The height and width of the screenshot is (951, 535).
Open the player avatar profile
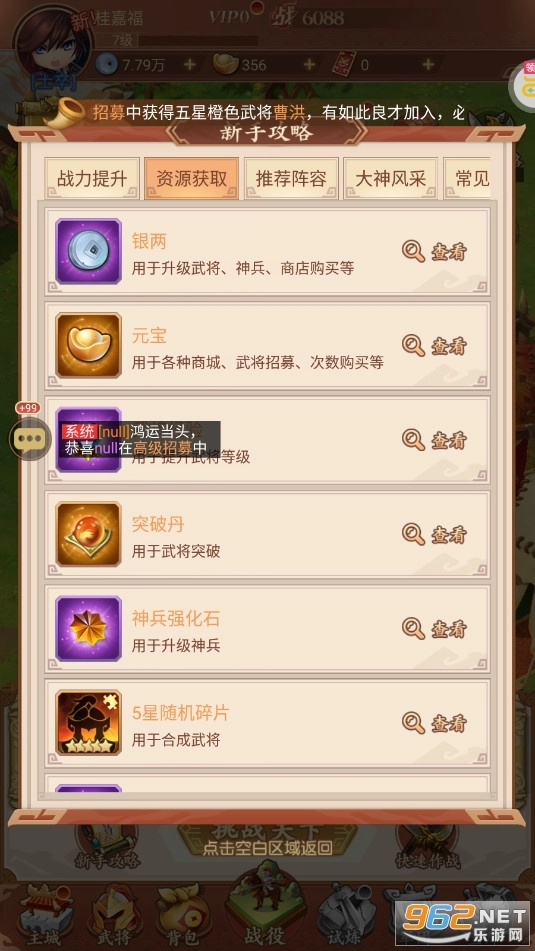point(53,45)
